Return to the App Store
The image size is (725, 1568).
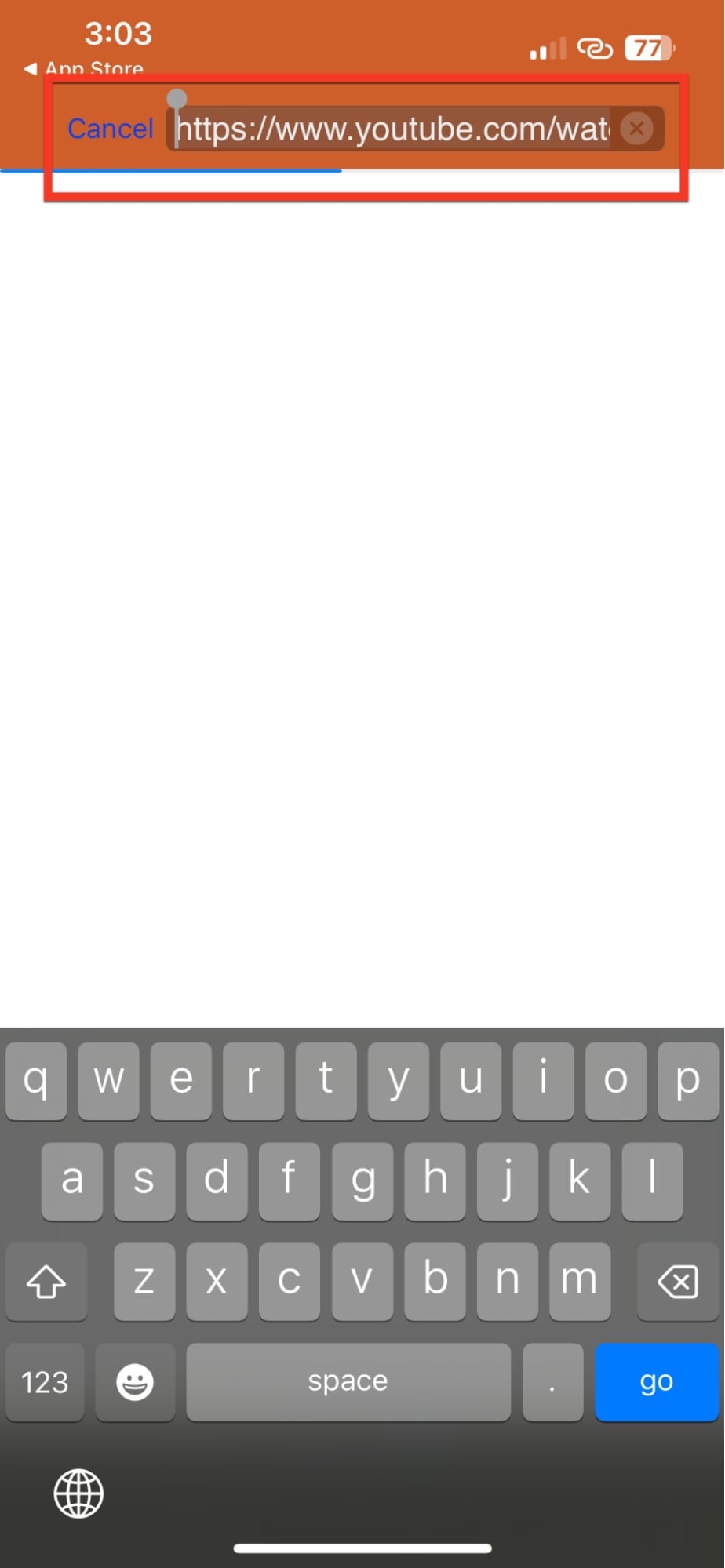pyautogui.click(x=85, y=68)
